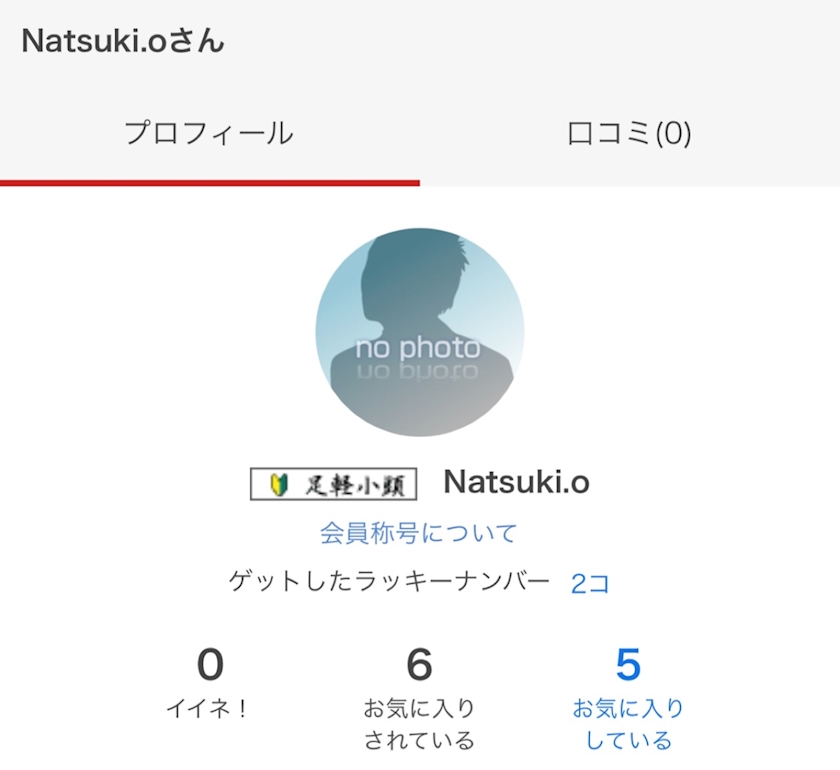840x770 pixels.
Task: Open the 会員称号について link
Action: click(418, 533)
